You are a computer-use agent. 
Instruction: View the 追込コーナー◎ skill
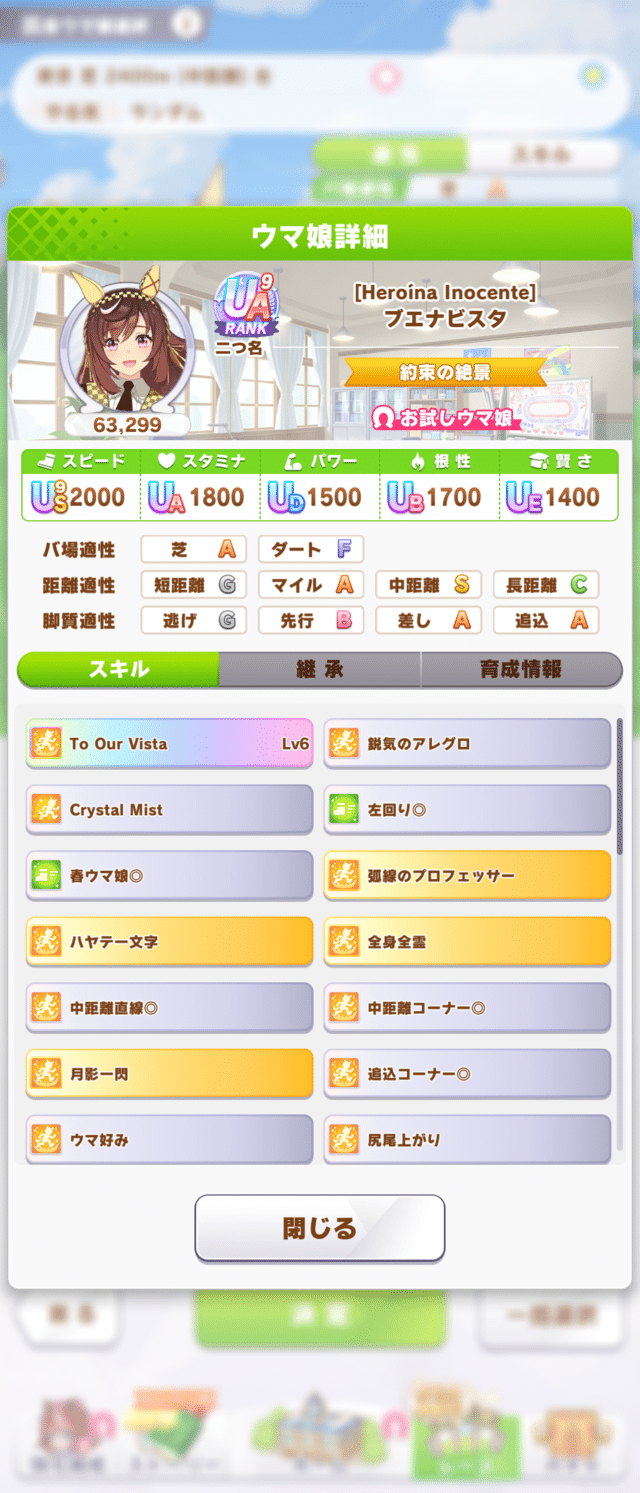click(467, 1074)
